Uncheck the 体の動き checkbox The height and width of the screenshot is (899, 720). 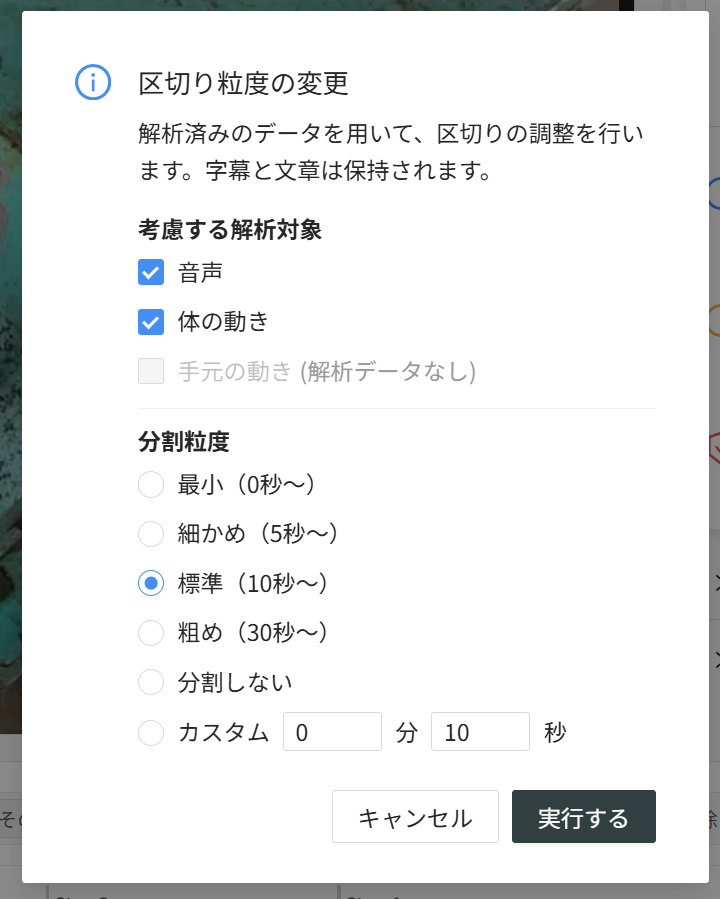[151, 322]
